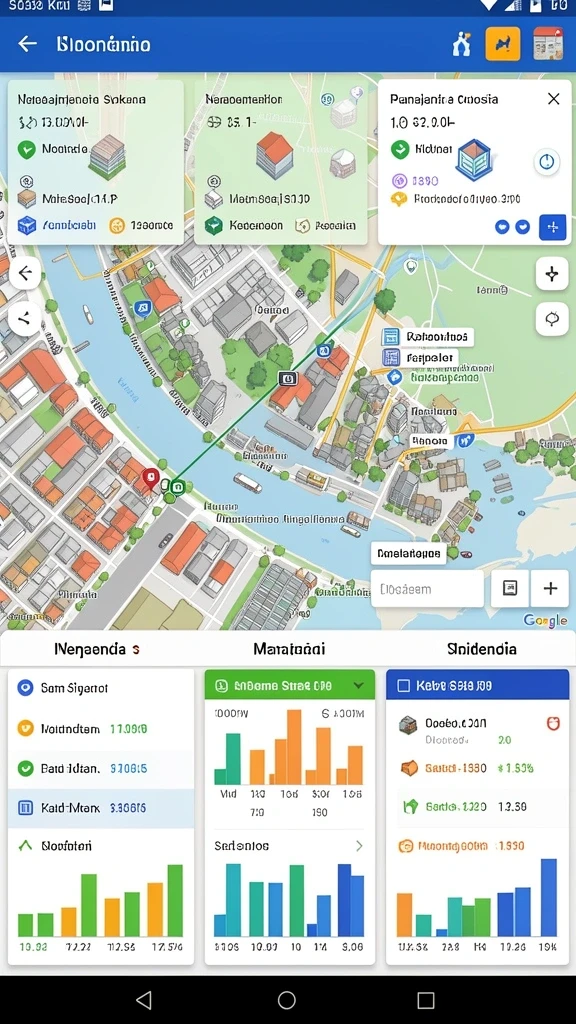The image size is (576, 1024).
Task: Open the calendar-style icon at the app bar's right end
Action: coord(548,44)
